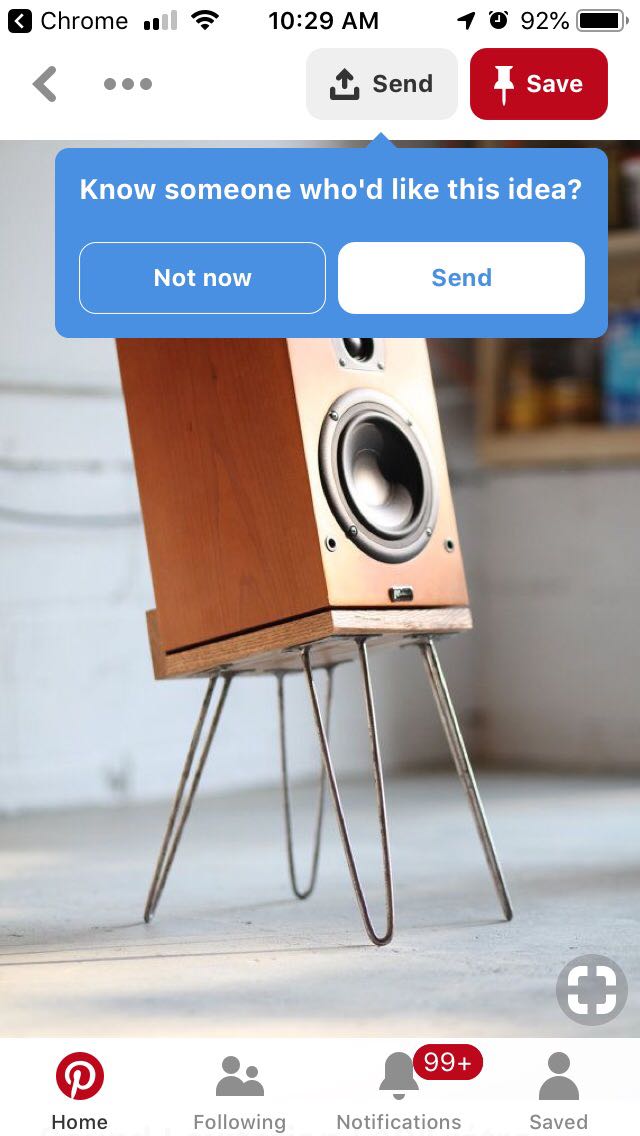The height and width of the screenshot is (1136, 640).
Task: Choose Send in the blue prompt
Action: (x=461, y=278)
